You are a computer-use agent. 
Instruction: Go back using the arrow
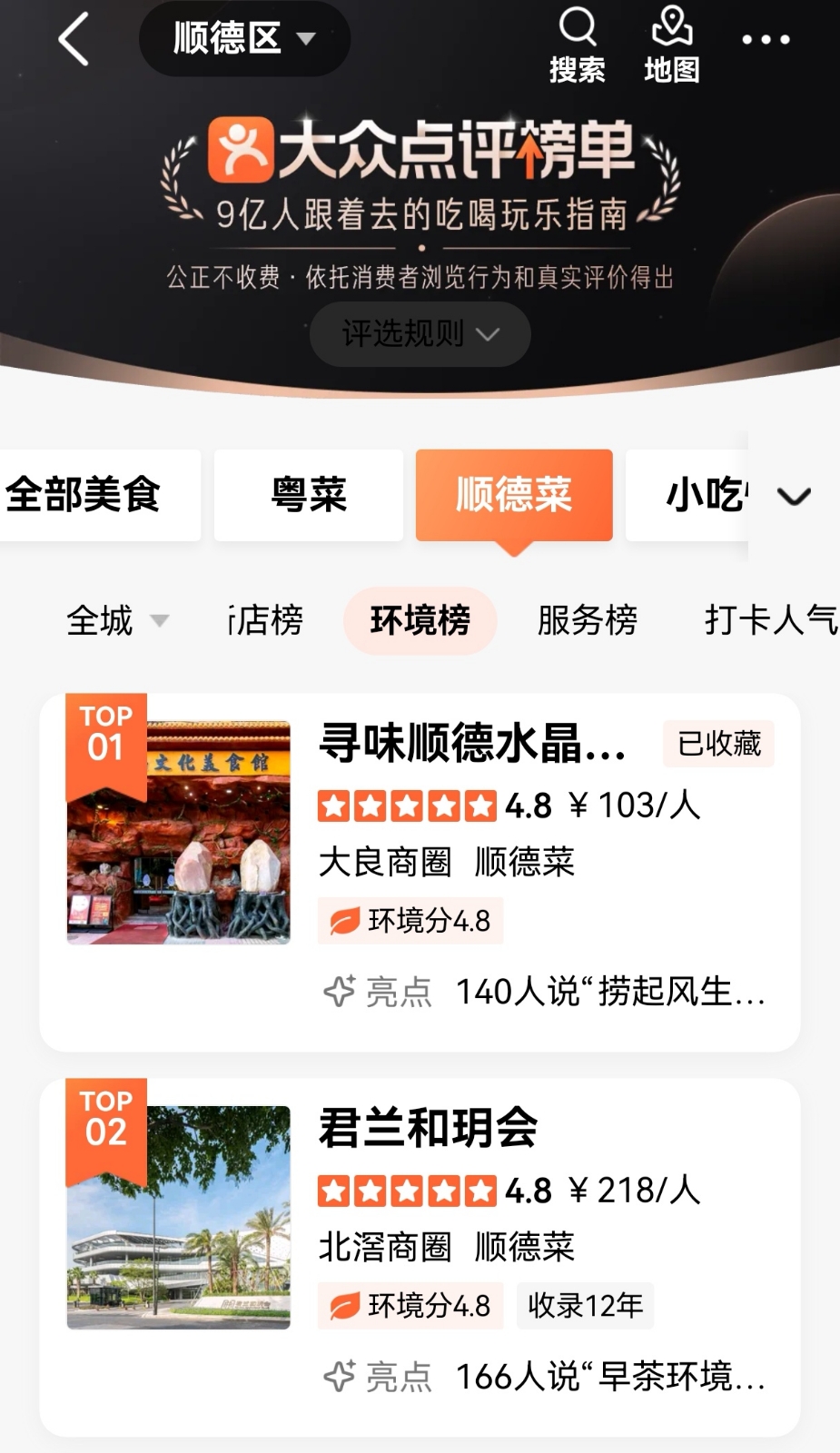[74, 39]
